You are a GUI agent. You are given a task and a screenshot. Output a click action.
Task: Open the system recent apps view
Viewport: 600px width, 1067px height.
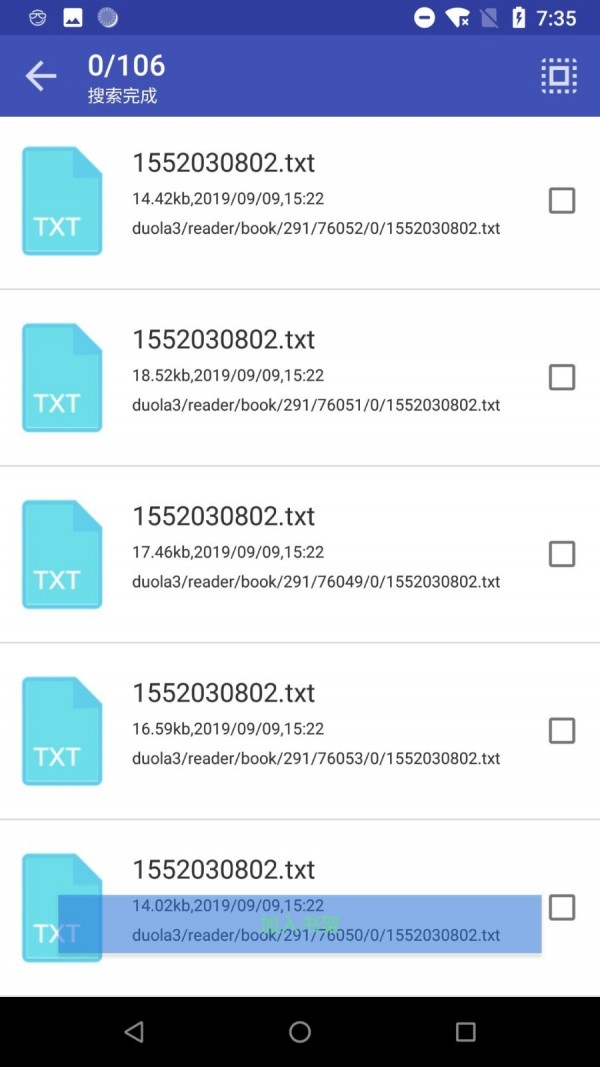465,1032
